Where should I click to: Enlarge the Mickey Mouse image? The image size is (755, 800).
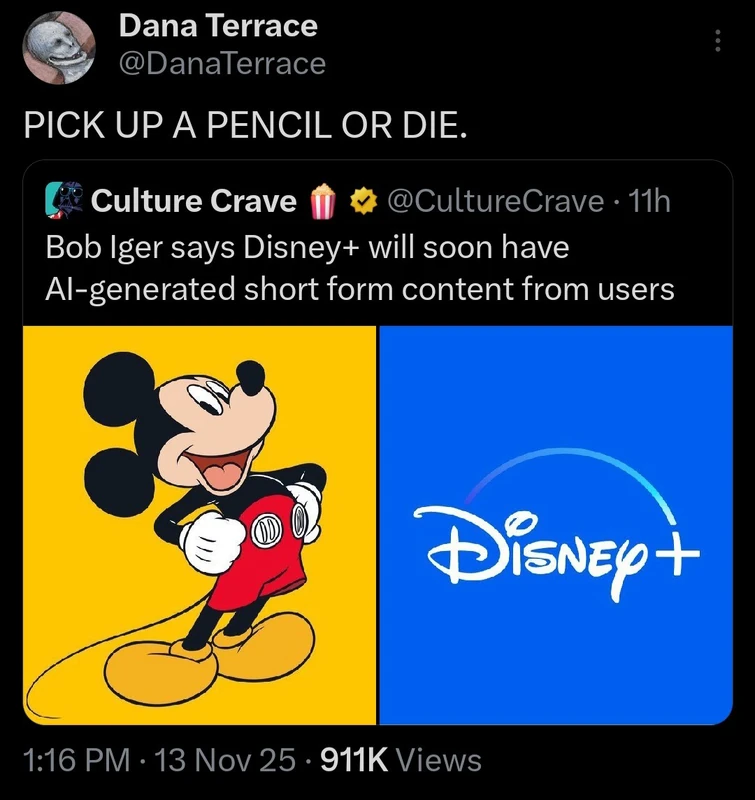click(x=200, y=524)
